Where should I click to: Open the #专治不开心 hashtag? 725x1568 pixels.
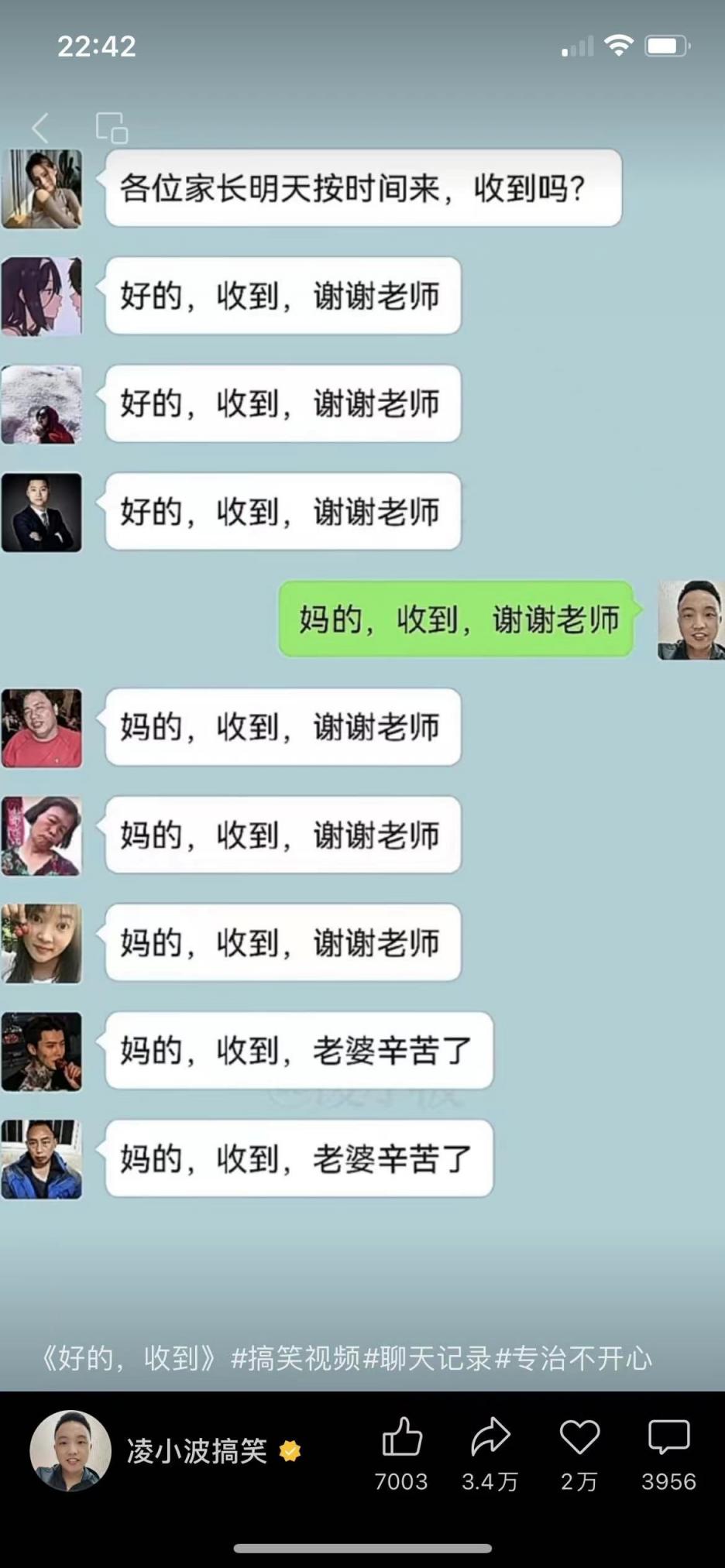[573, 1358]
